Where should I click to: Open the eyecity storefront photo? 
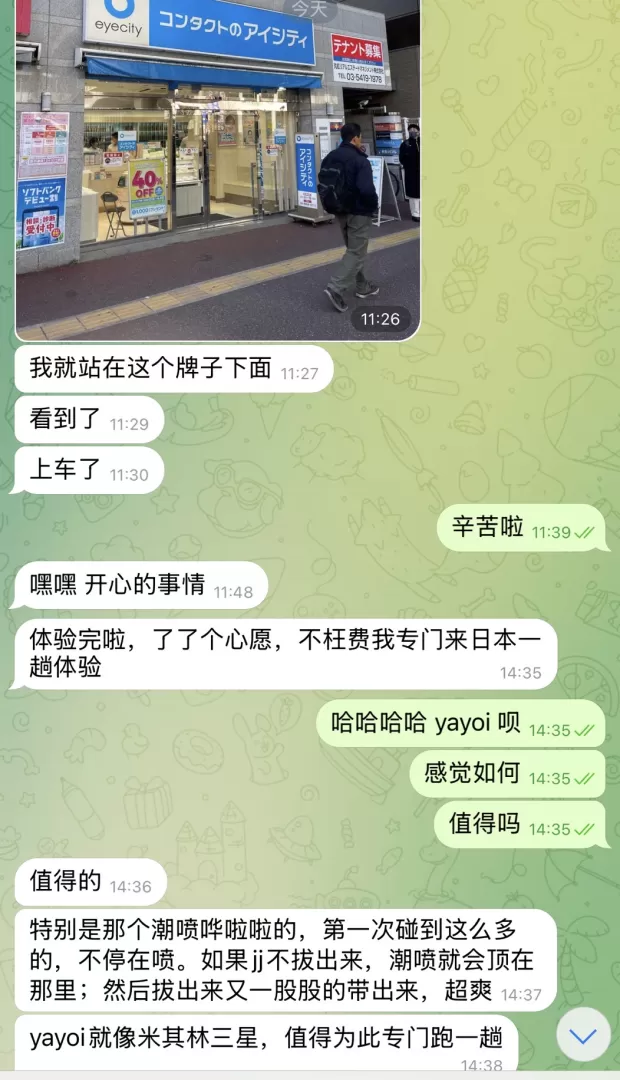[217, 168]
